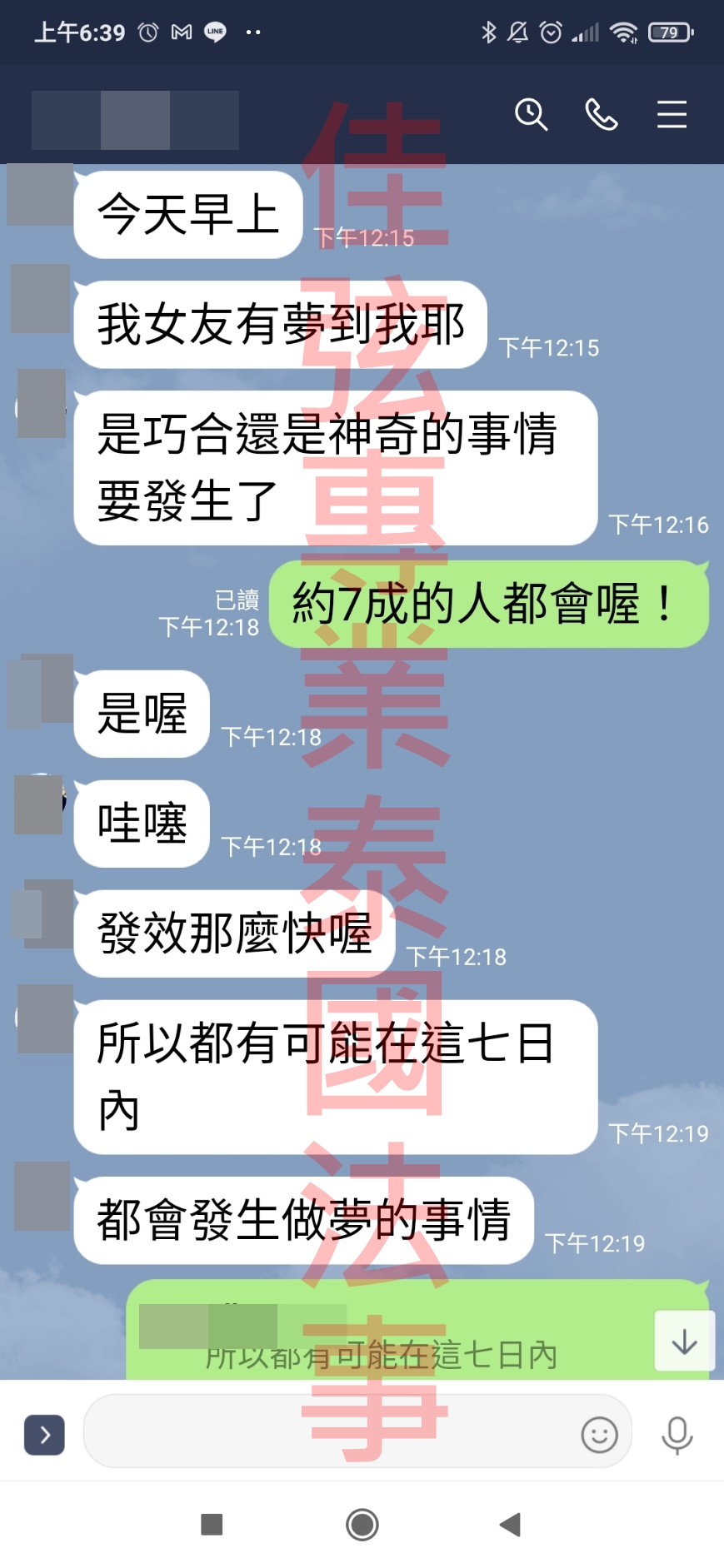Jump to latest message arrow
Image resolution: width=724 pixels, height=1568 pixels.
pos(684,1341)
